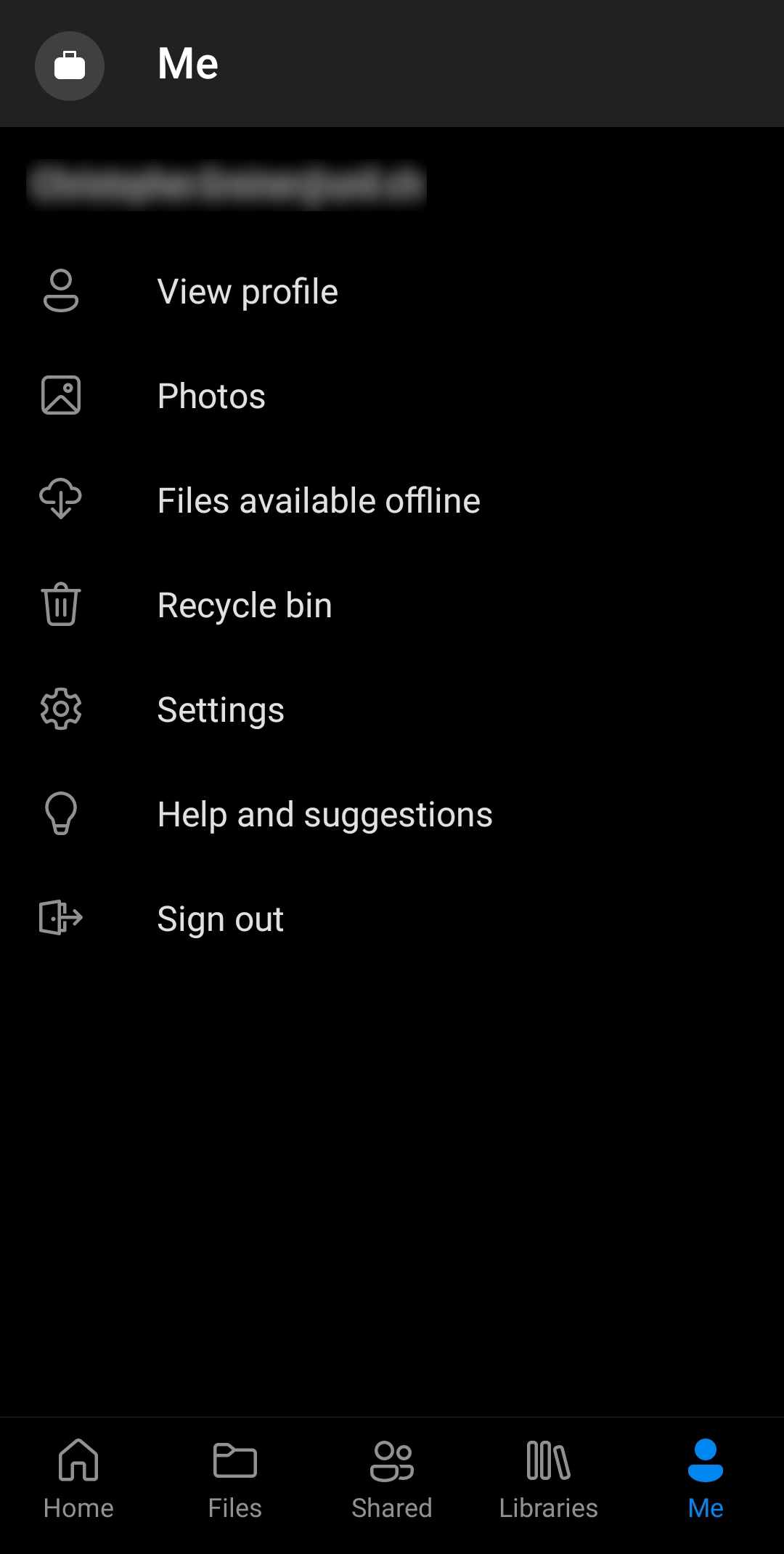Sign out of the account
This screenshot has width=784, height=1554.
coord(220,919)
